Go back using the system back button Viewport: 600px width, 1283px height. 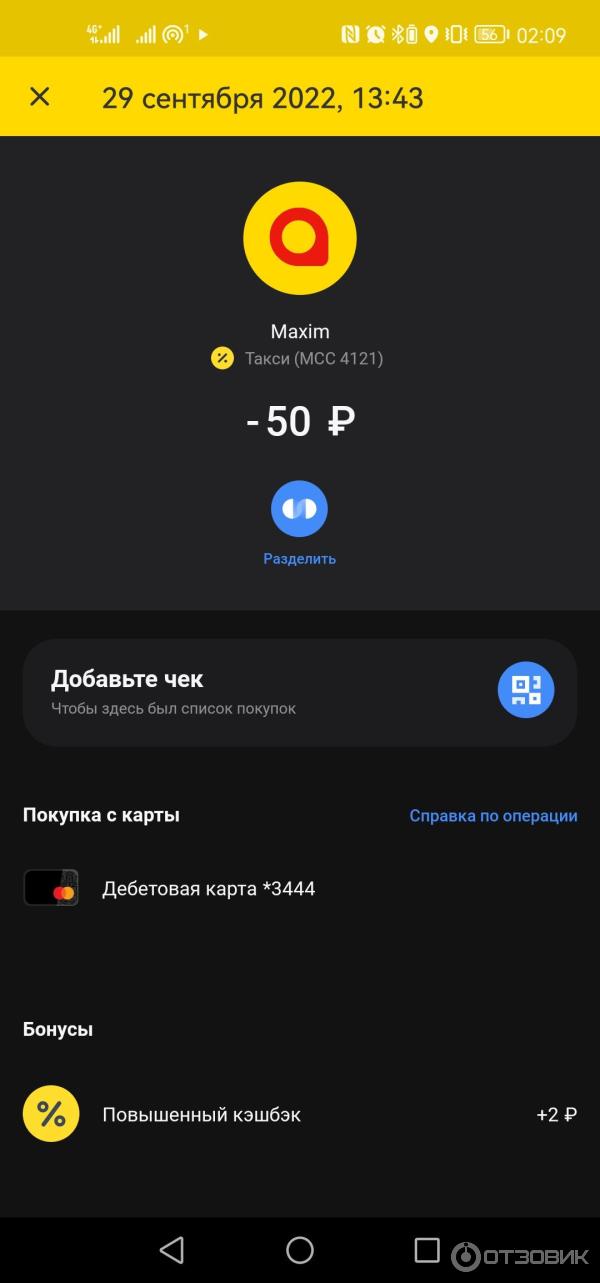pyautogui.click(x=172, y=1249)
